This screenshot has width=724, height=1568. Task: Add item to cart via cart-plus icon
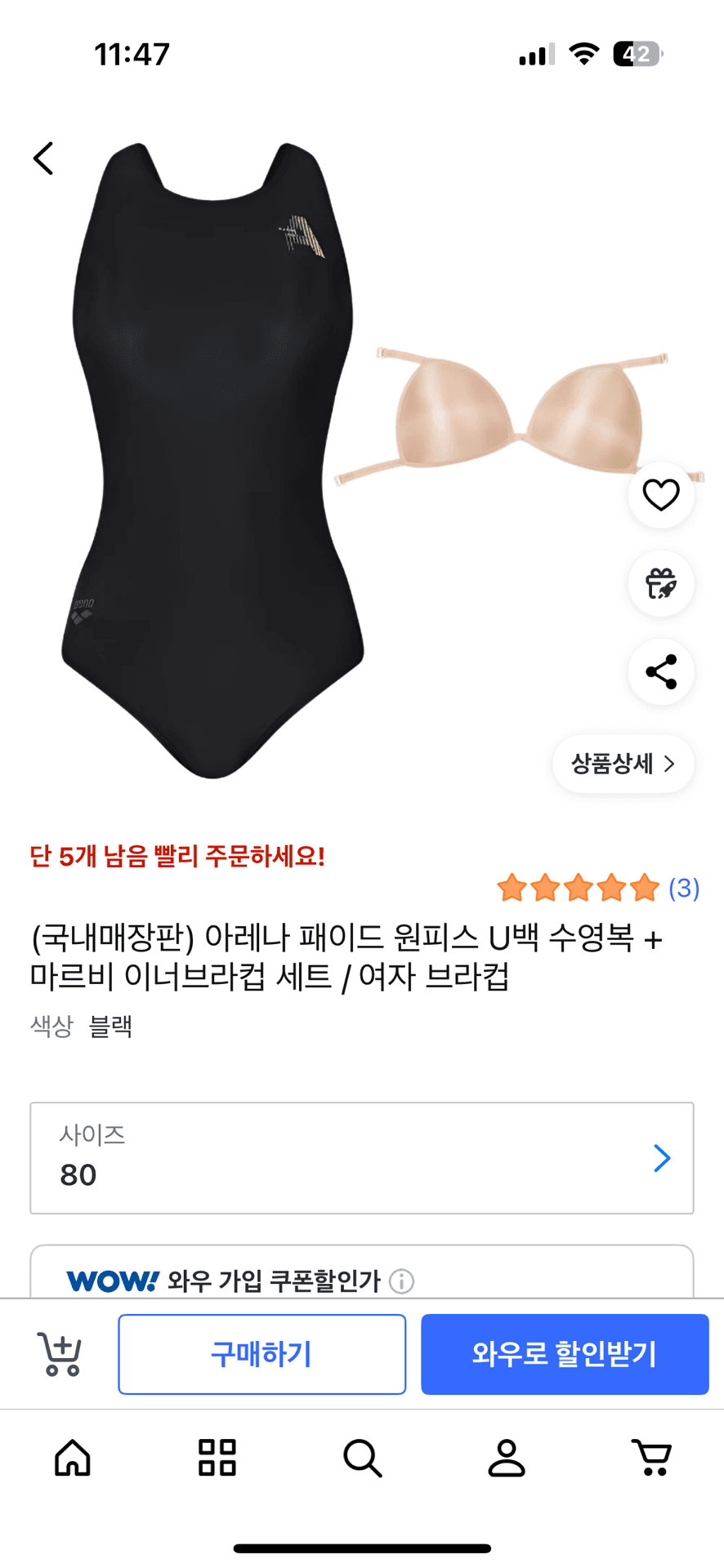click(60, 1354)
